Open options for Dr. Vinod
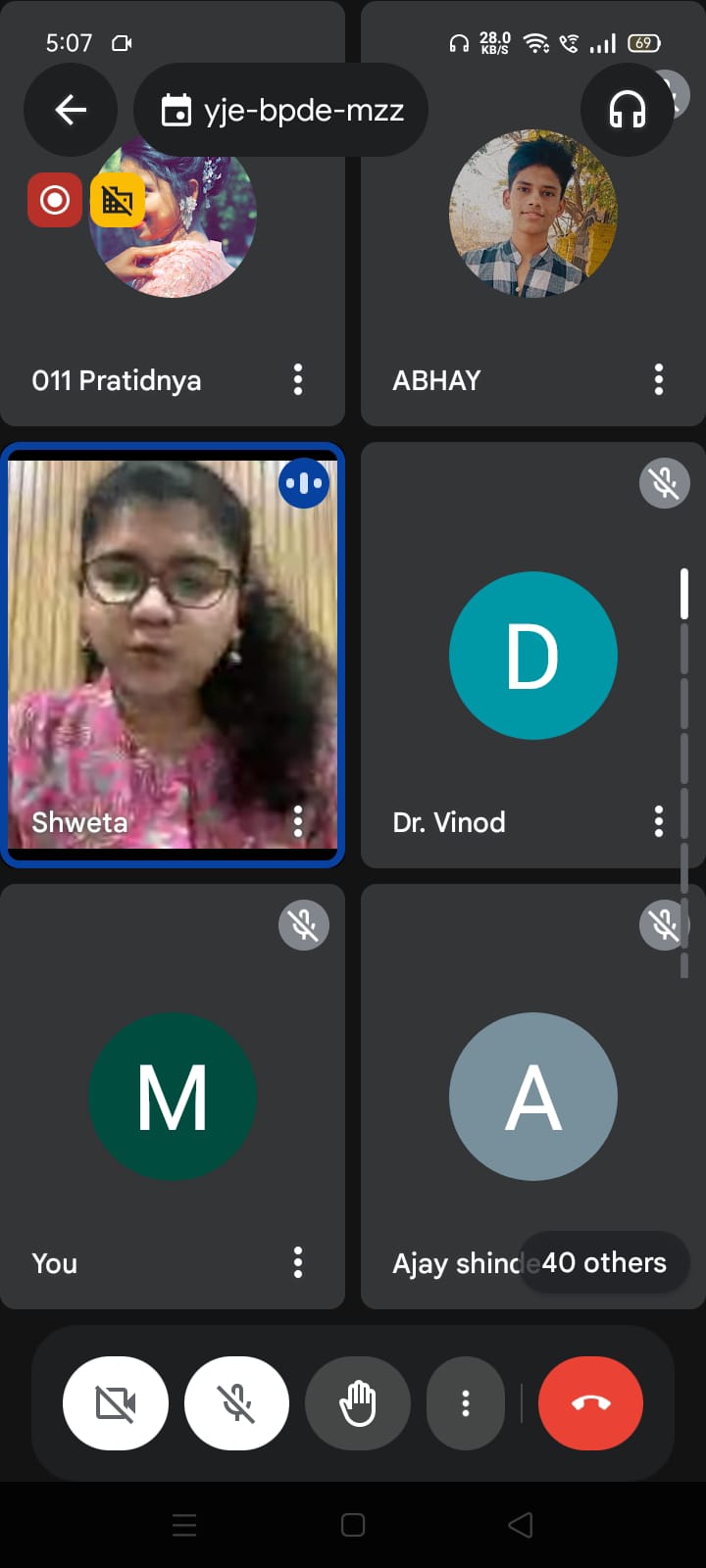Image resolution: width=706 pixels, height=1568 pixels. pyautogui.click(x=658, y=821)
